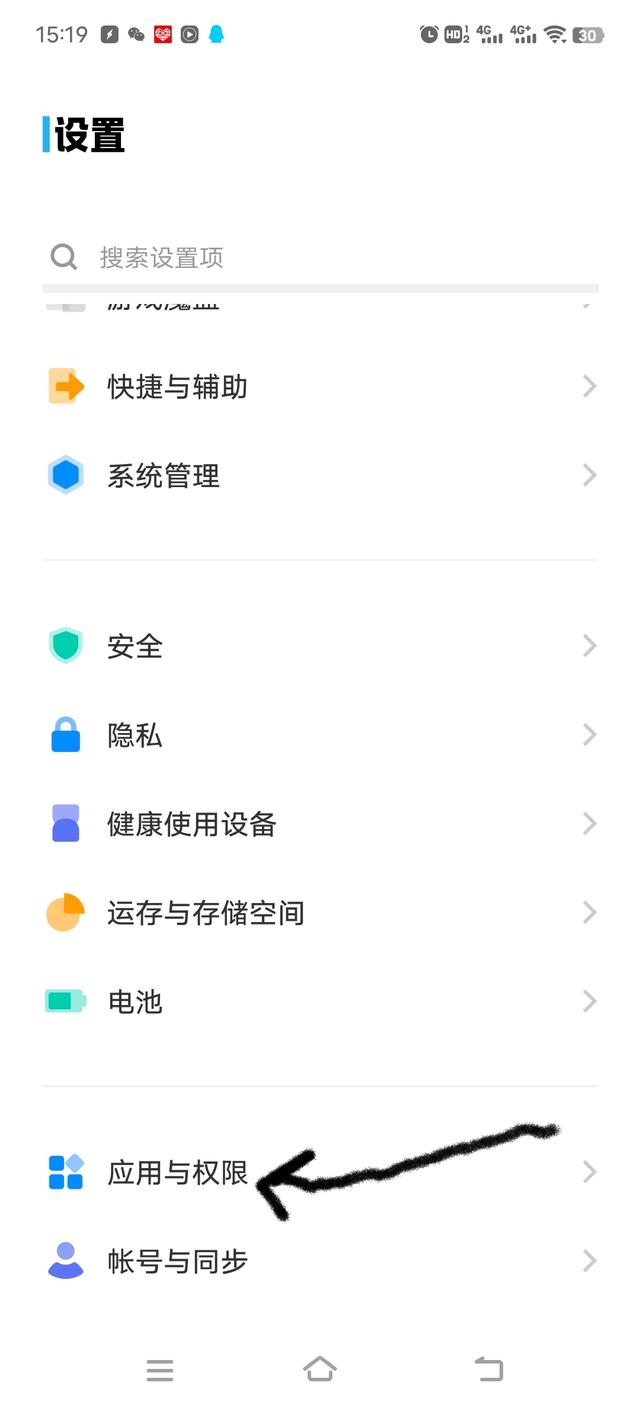
Task: Open 快捷与辅助 settings
Action: [x=320, y=386]
